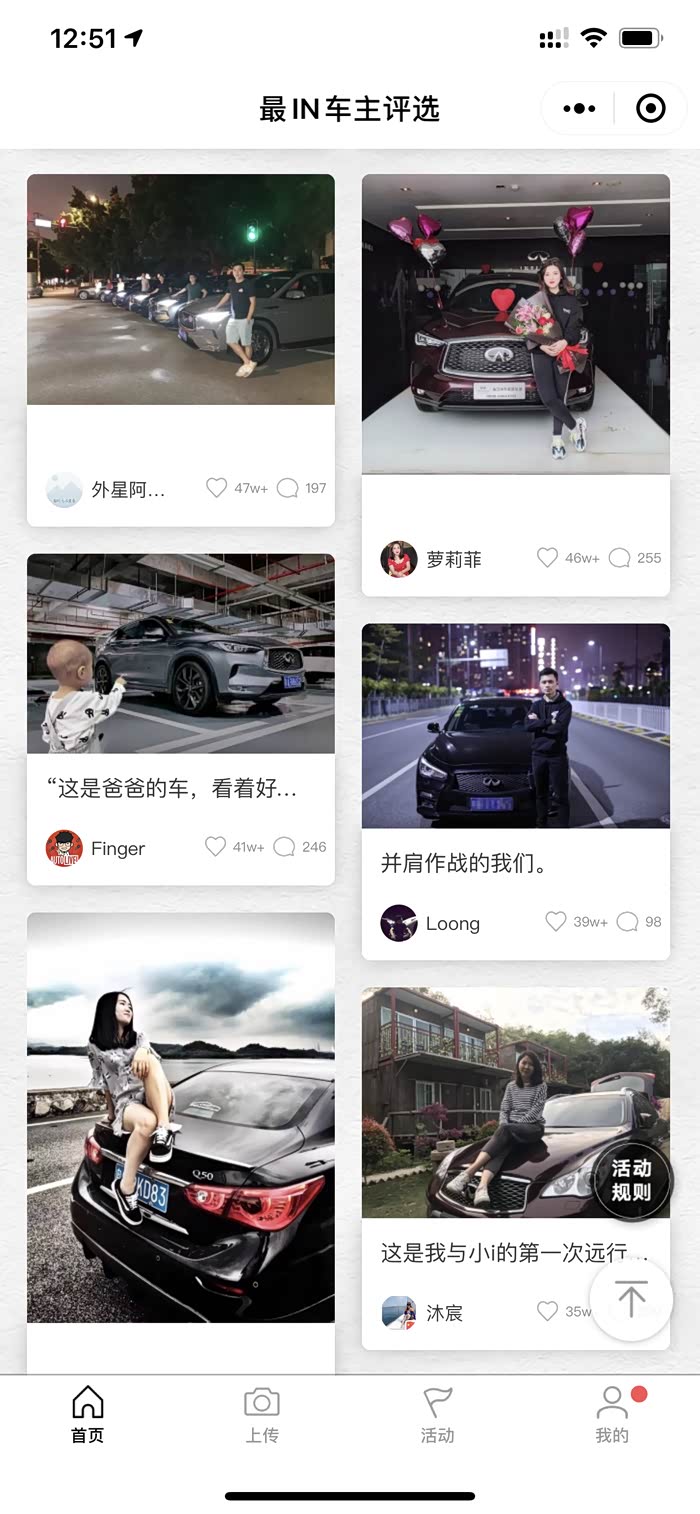Close the mini program via circle icon
This screenshot has height=1514, width=700.
[651, 109]
